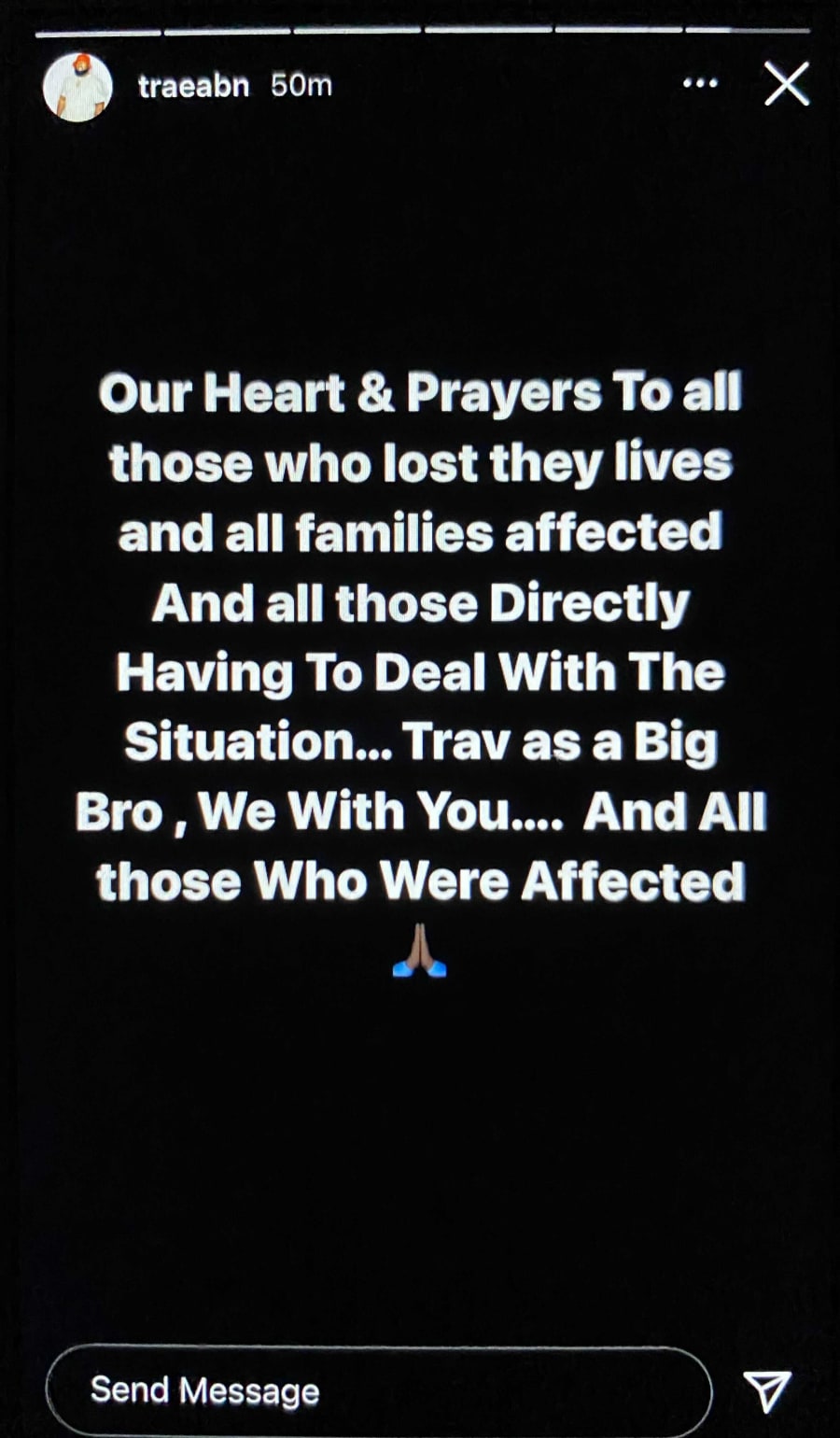Tap the traeabn username
840x1438 pixels.
click(x=193, y=86)
